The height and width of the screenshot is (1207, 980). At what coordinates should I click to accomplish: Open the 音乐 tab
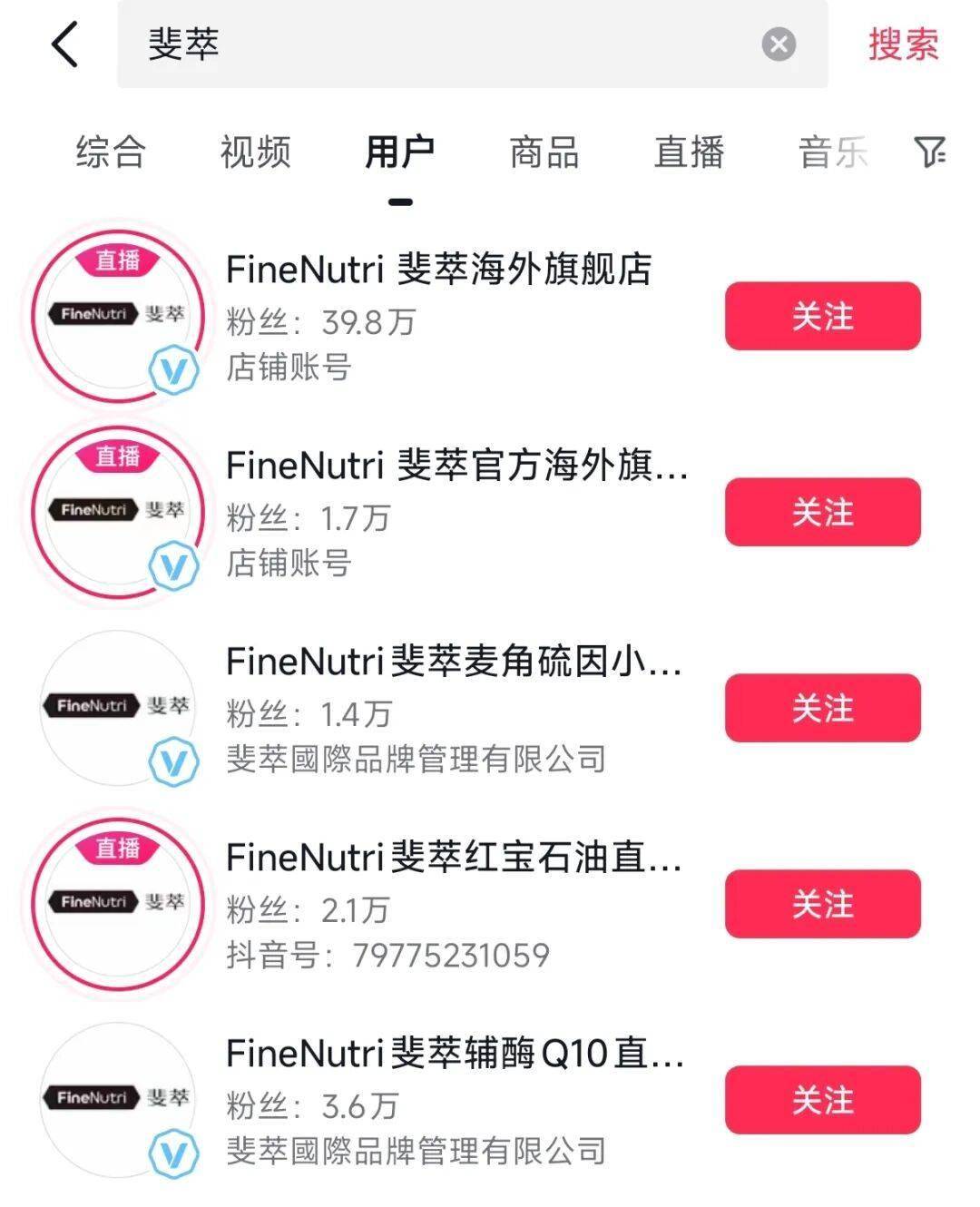click(830, 152)
